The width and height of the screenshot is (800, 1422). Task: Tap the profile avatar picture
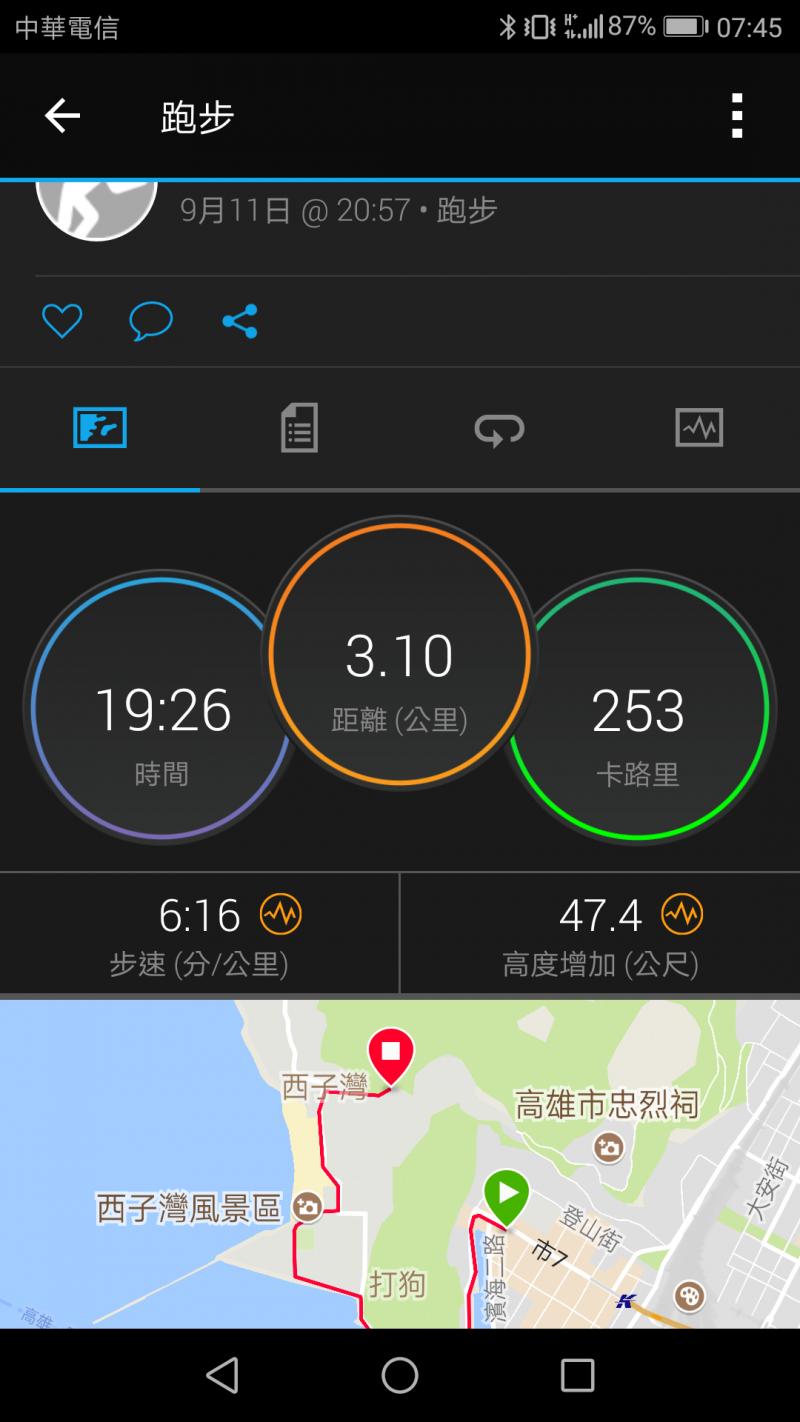click(x=97, y=208)
